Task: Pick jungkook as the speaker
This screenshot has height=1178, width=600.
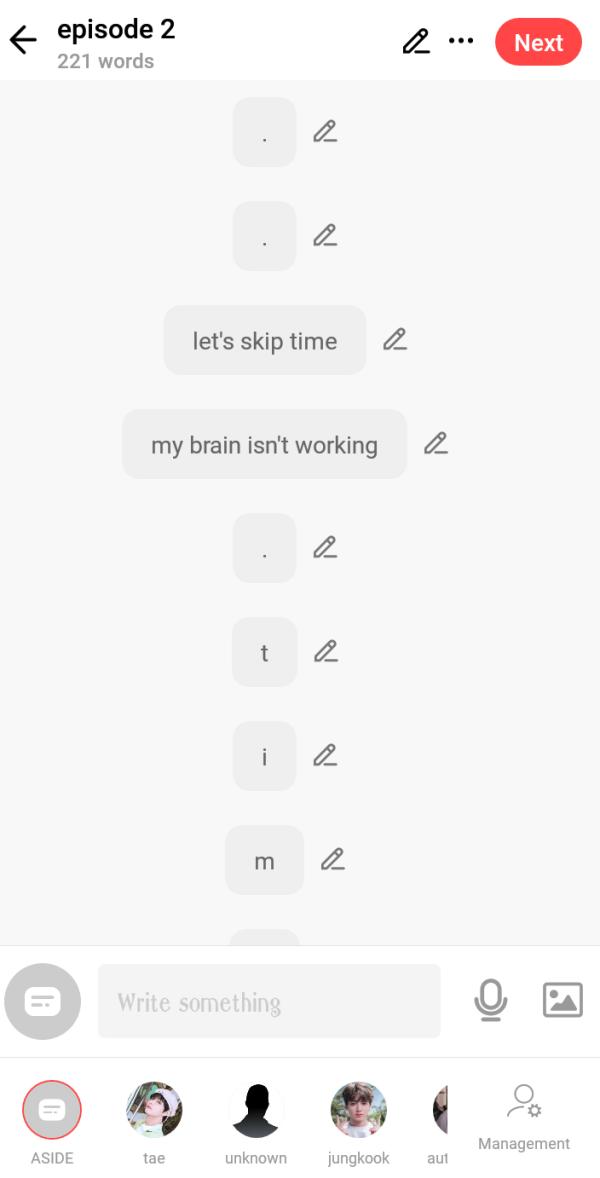Action: click(358, 1110)
